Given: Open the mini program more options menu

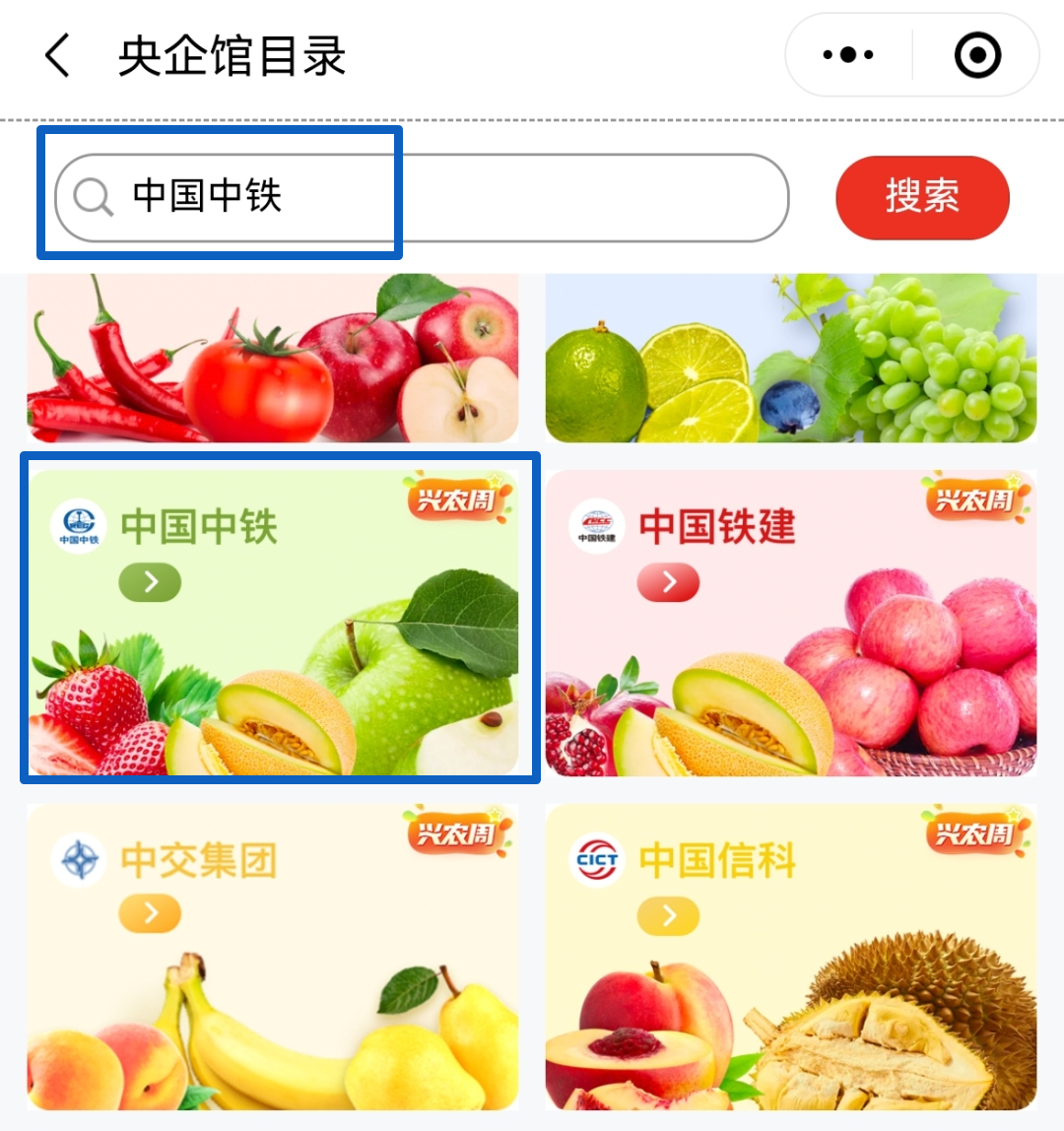Looking at the screenshot, I should coord(848,55).
